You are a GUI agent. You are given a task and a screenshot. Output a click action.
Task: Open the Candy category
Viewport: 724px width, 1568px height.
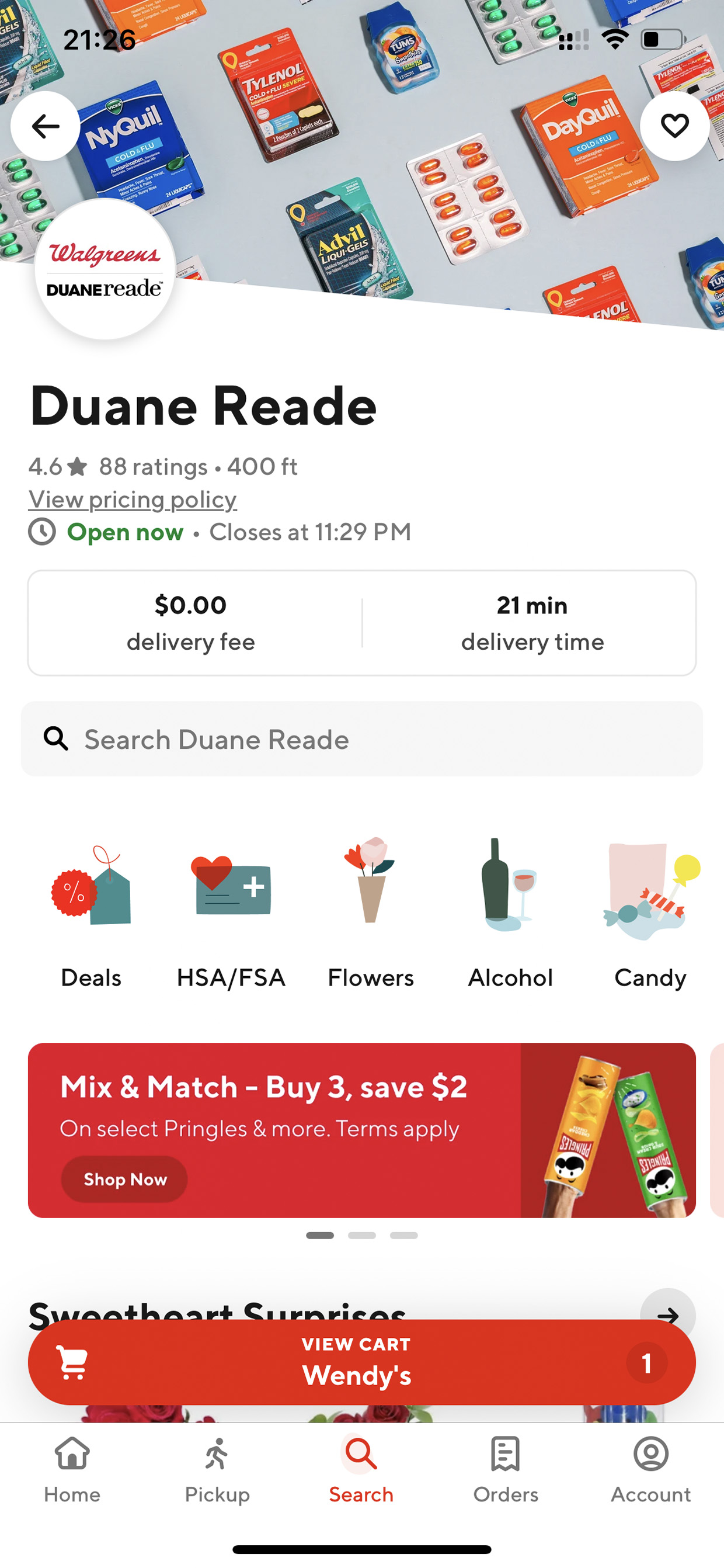pyautogui.click(x=650, y=913)
